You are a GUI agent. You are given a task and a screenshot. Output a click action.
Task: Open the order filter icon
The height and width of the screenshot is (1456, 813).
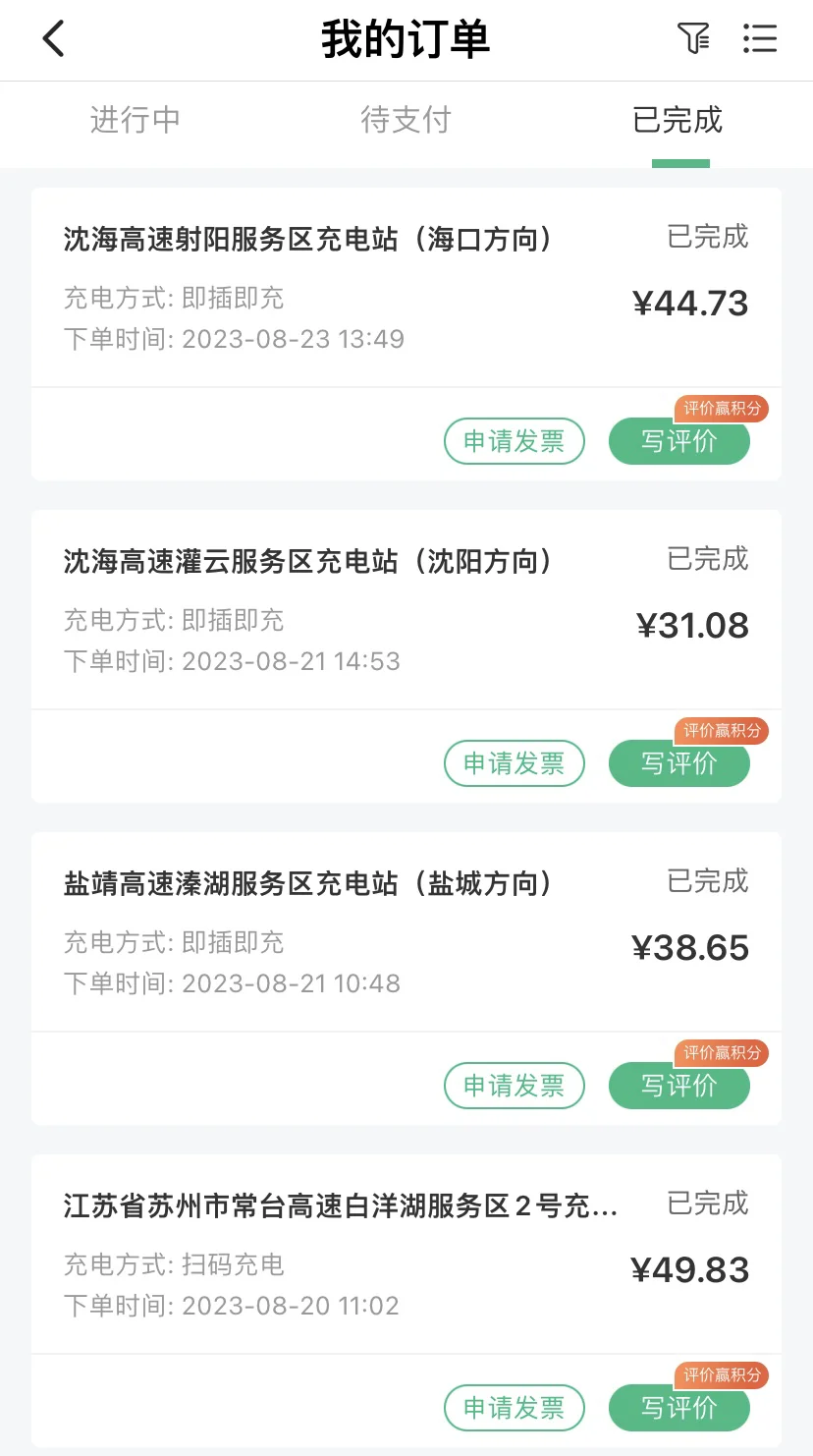point(693,39)
